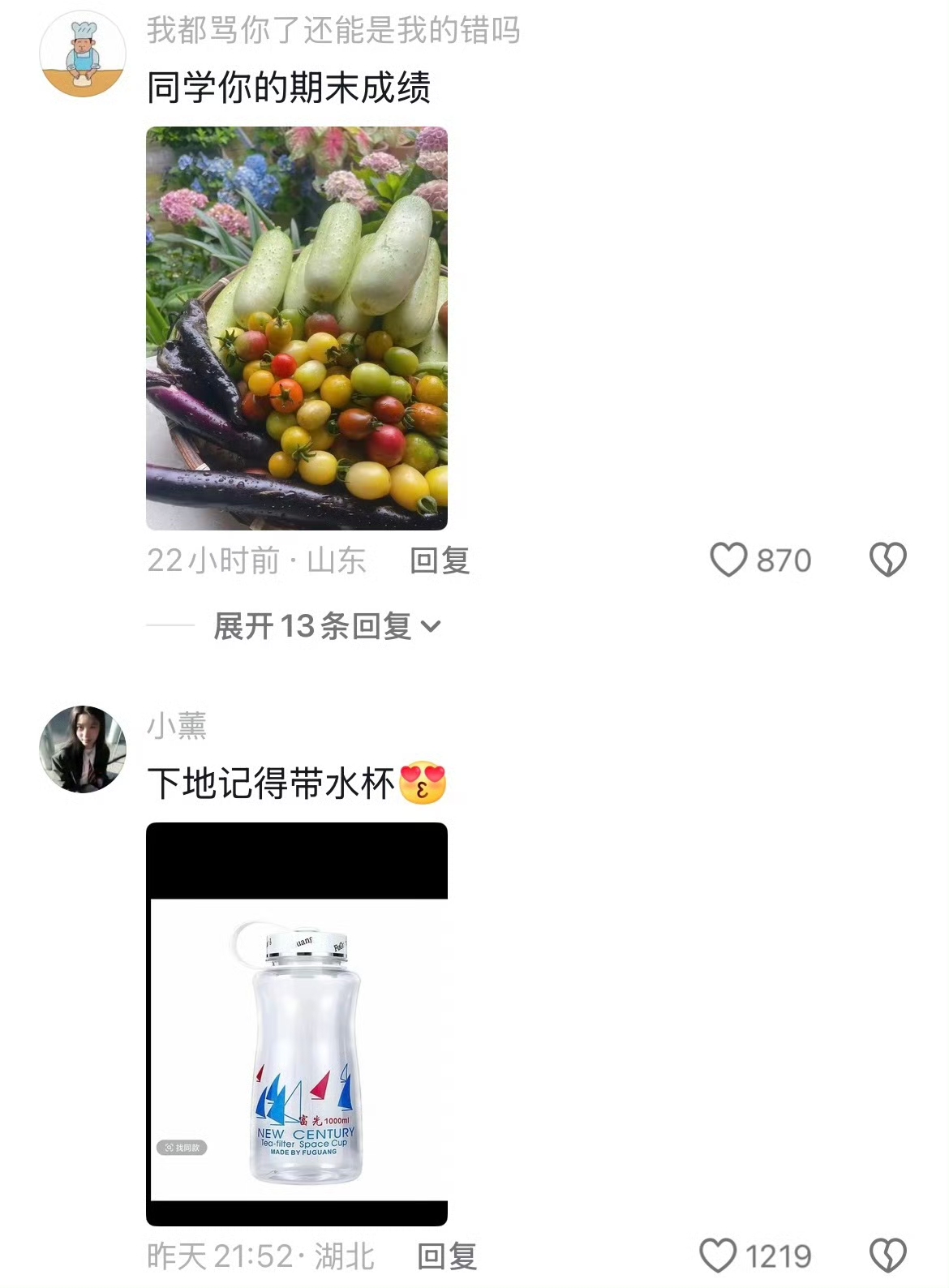Expand the 13 replies
This screenshot has height=1288, width=949.
[327, 626]
